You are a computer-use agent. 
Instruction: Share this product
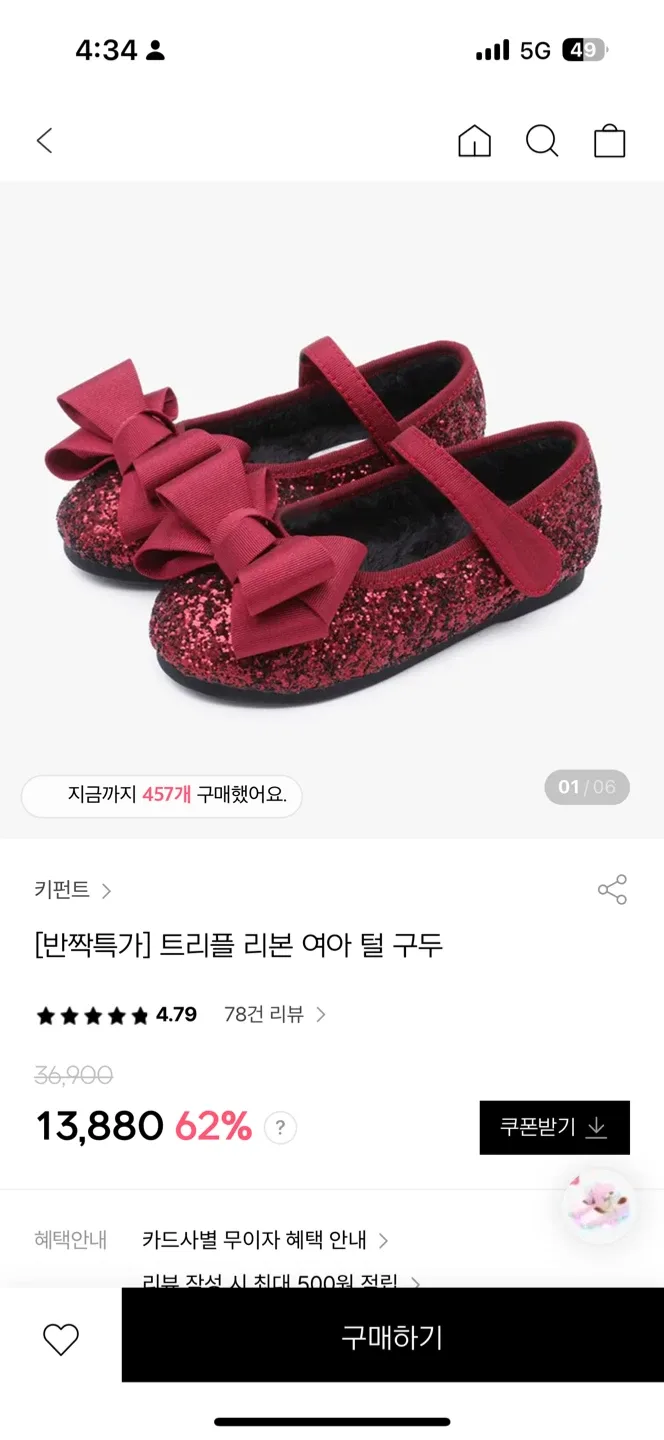611,890
